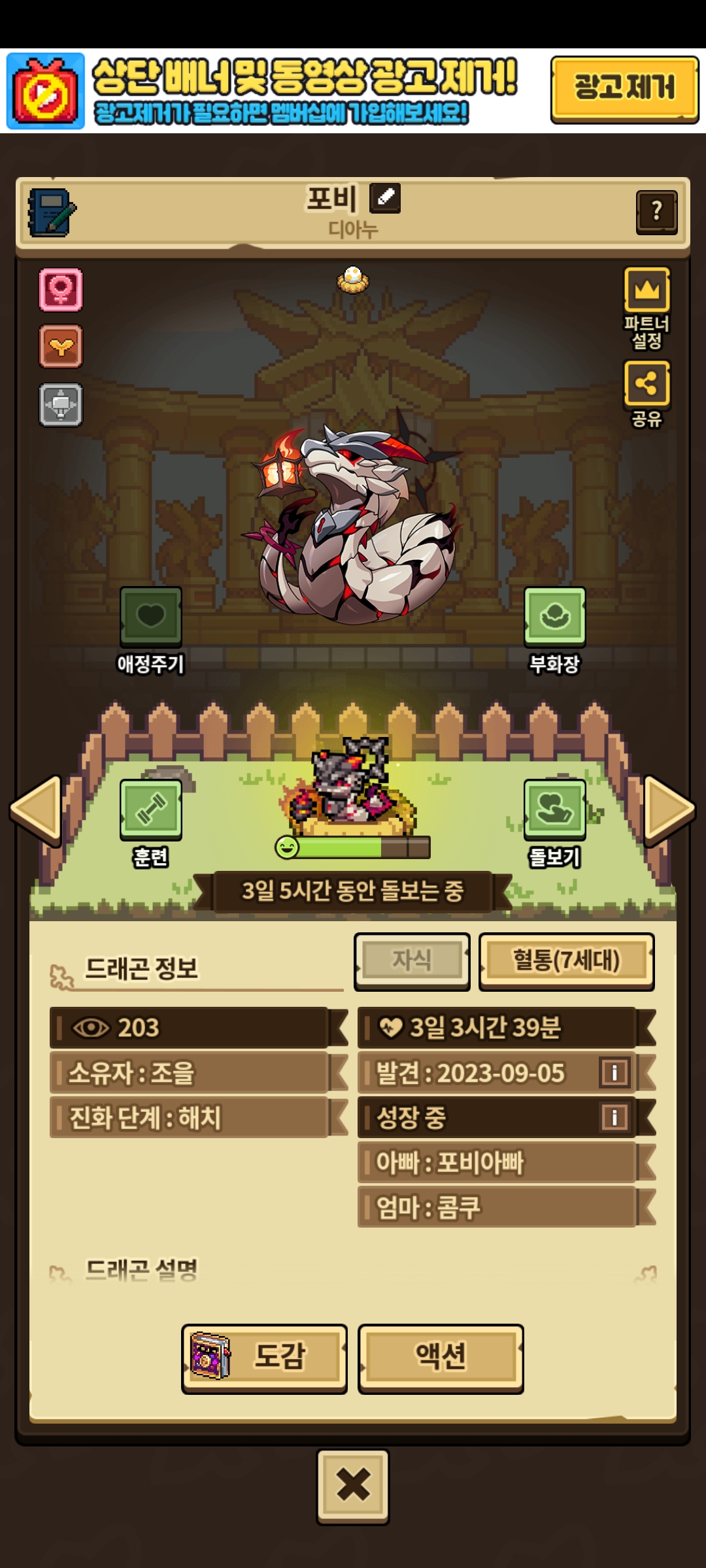
Task: Show info for 성장 중 status
Action: pos(614,1117)
